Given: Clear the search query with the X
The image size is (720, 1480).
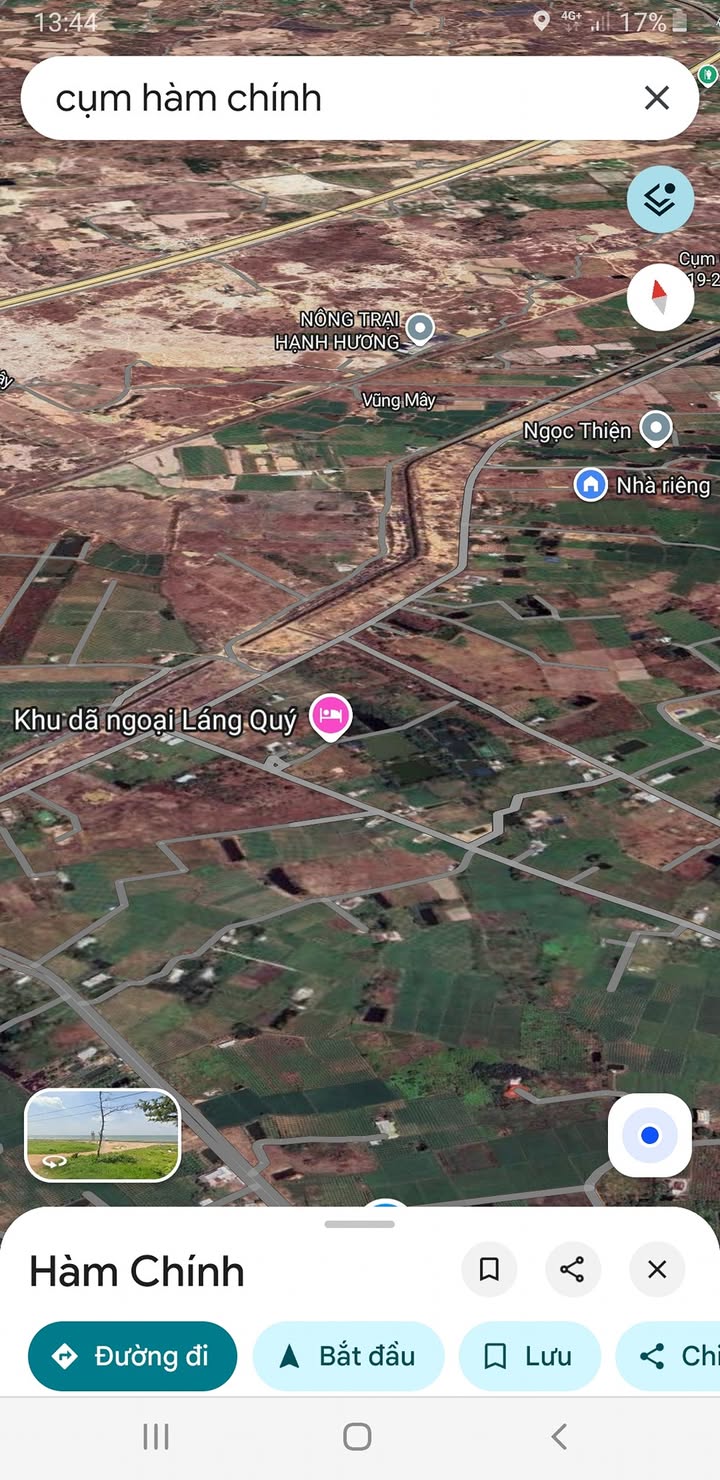Looking at the screenshot, I should point(657,98).
